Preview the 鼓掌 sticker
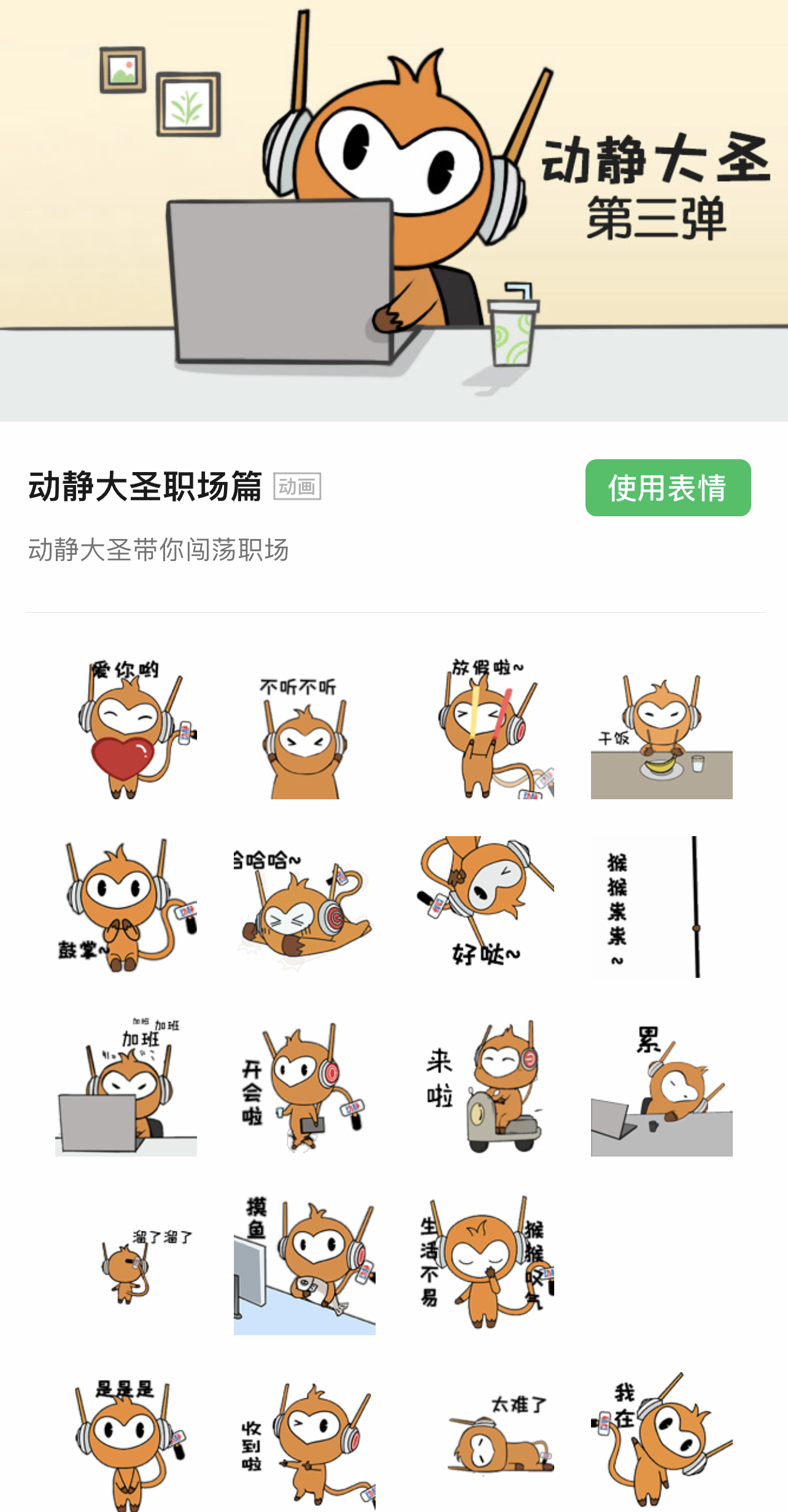Viewport: 788px width, 1512px height. (126, 907)
